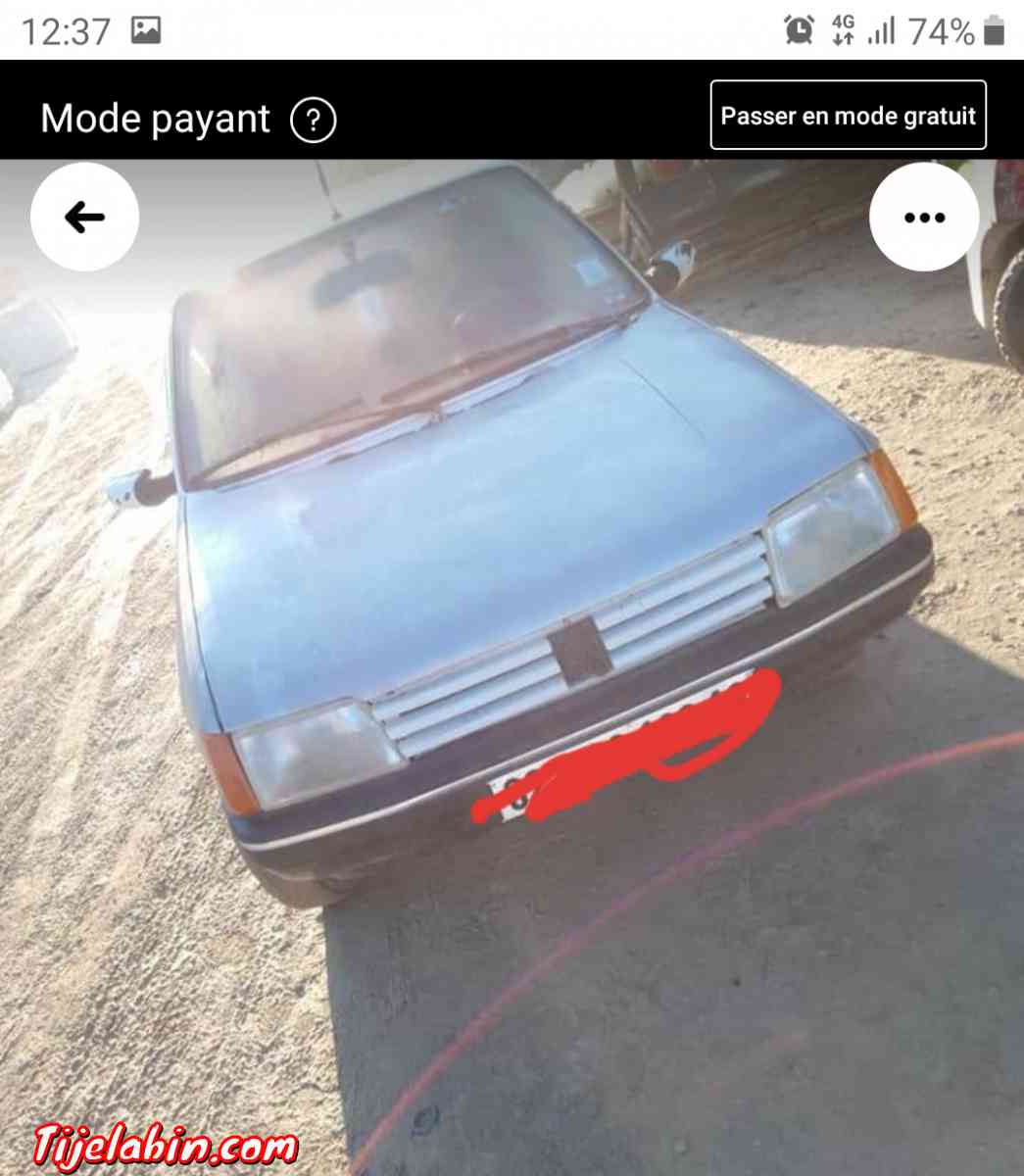Open the three-dot overflow menu
This screenshot has height=1176, width=1024.
[x=923, y=217]
